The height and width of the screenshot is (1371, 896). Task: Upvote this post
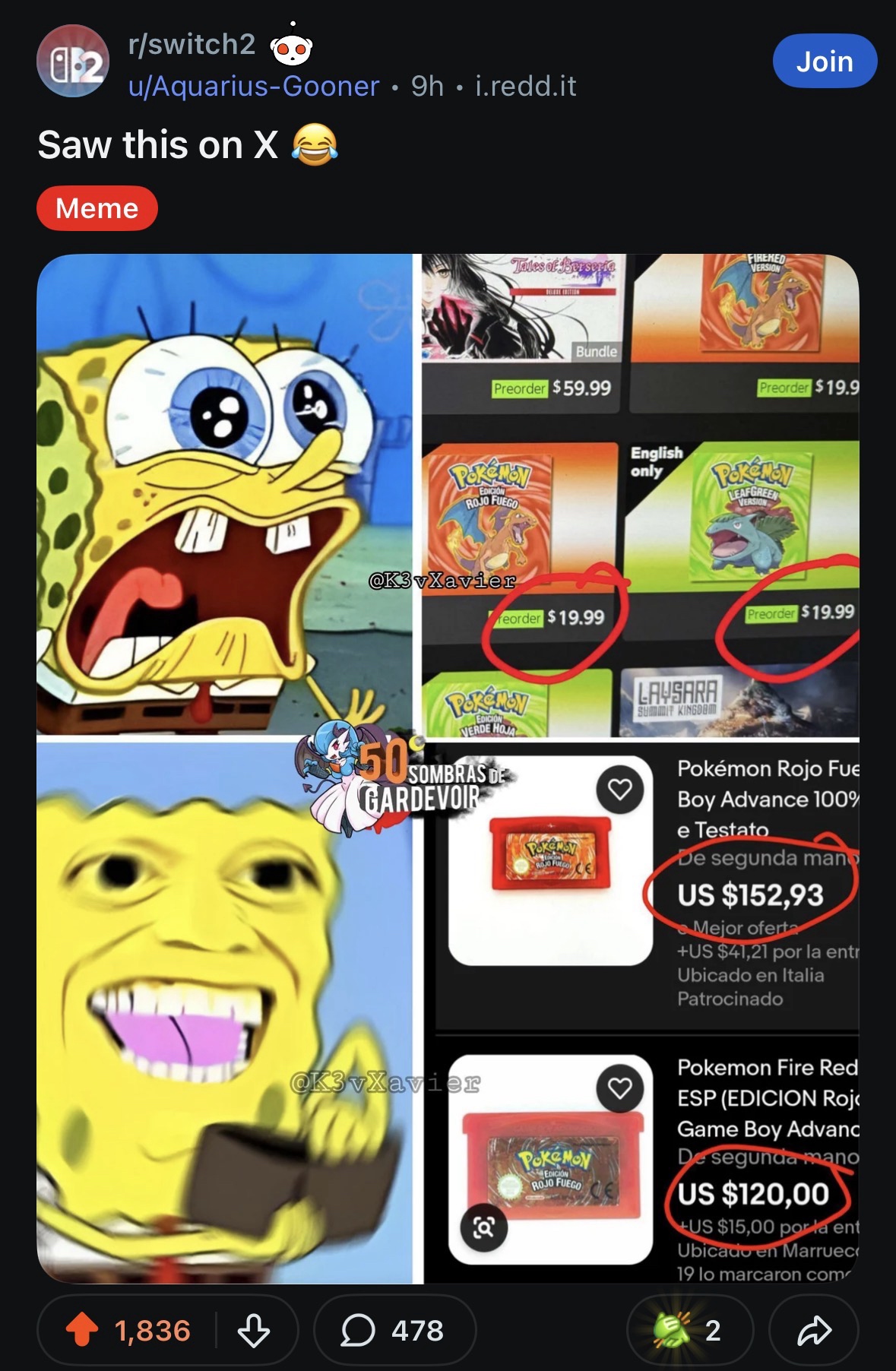coord(83,1330)
